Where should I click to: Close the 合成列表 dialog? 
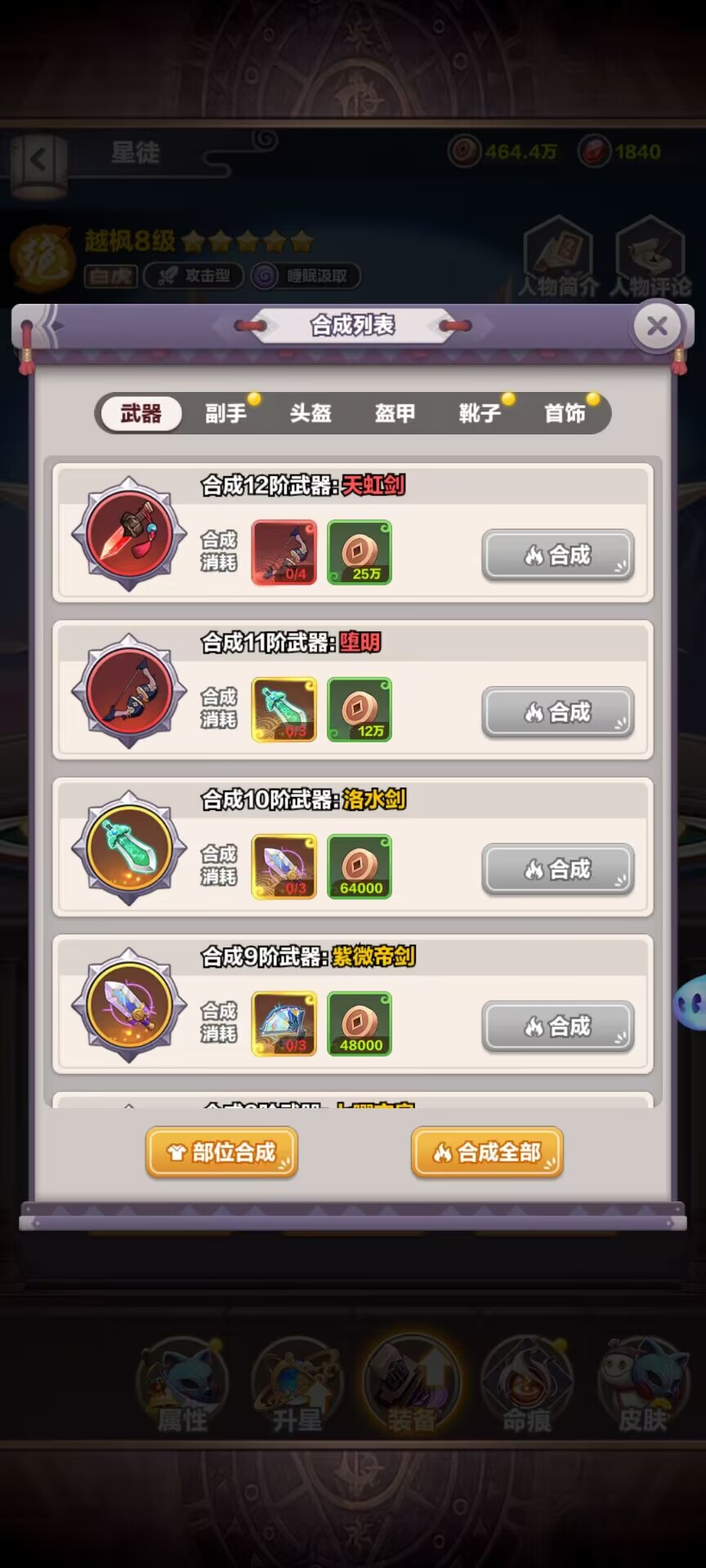(x=657, y=327)
